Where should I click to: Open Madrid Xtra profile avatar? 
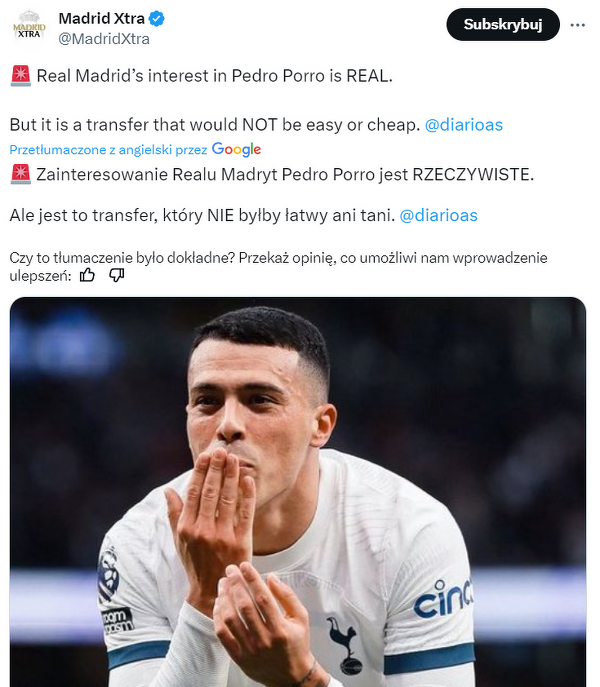(x=29, y=27)
